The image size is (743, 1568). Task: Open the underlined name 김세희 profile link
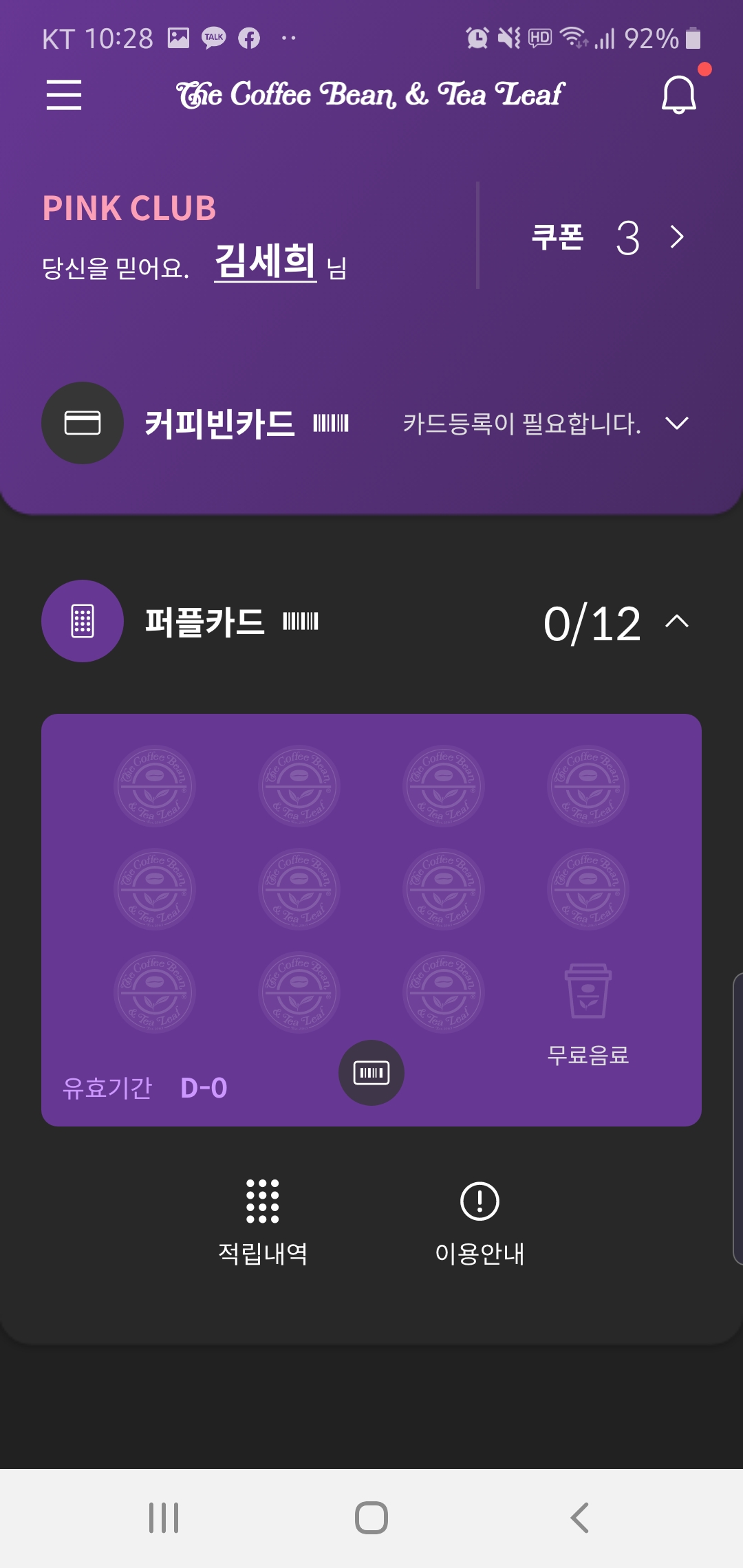click(265, 261)
